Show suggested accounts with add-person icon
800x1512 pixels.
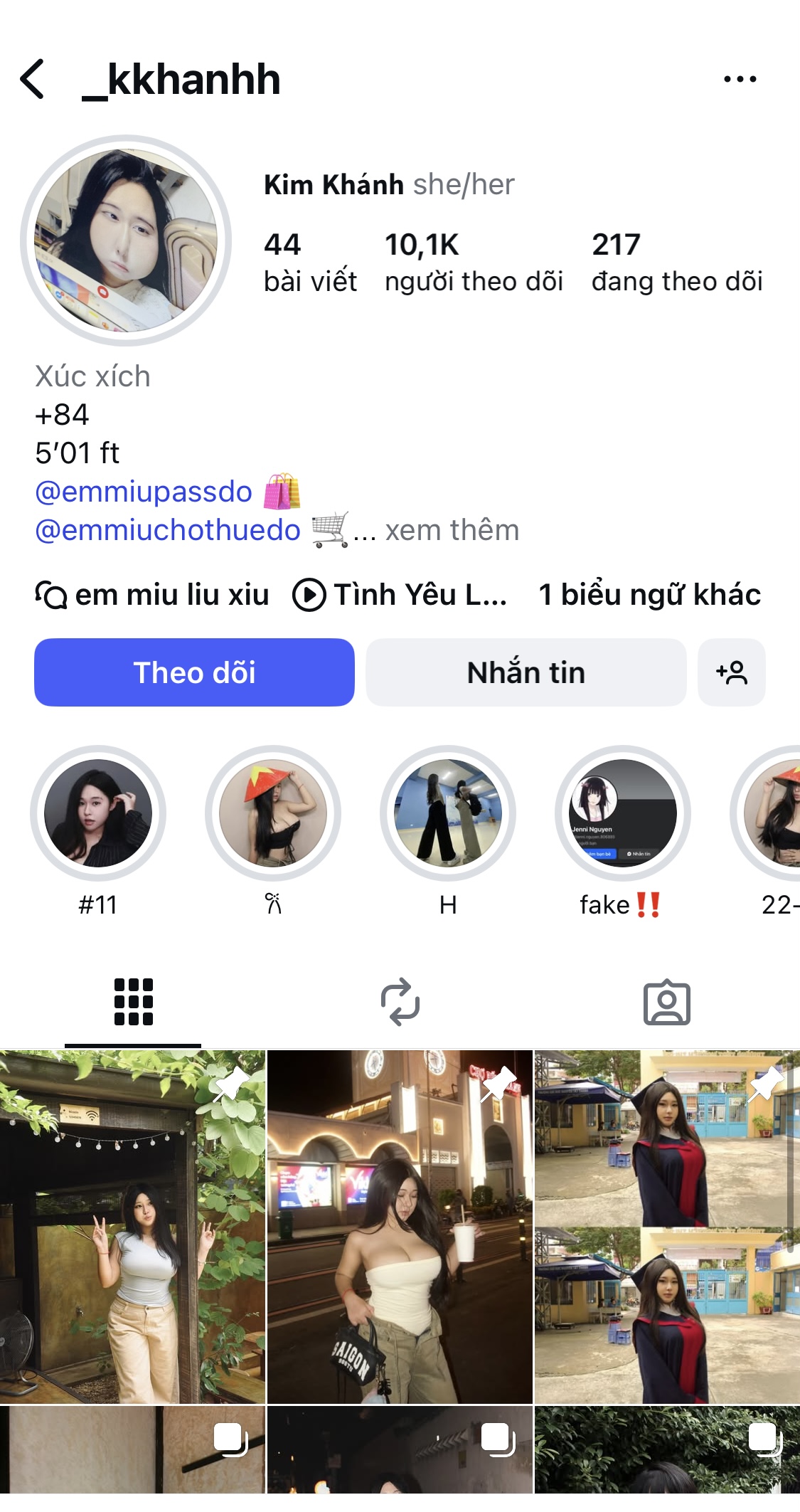click(x=731, y=672)
